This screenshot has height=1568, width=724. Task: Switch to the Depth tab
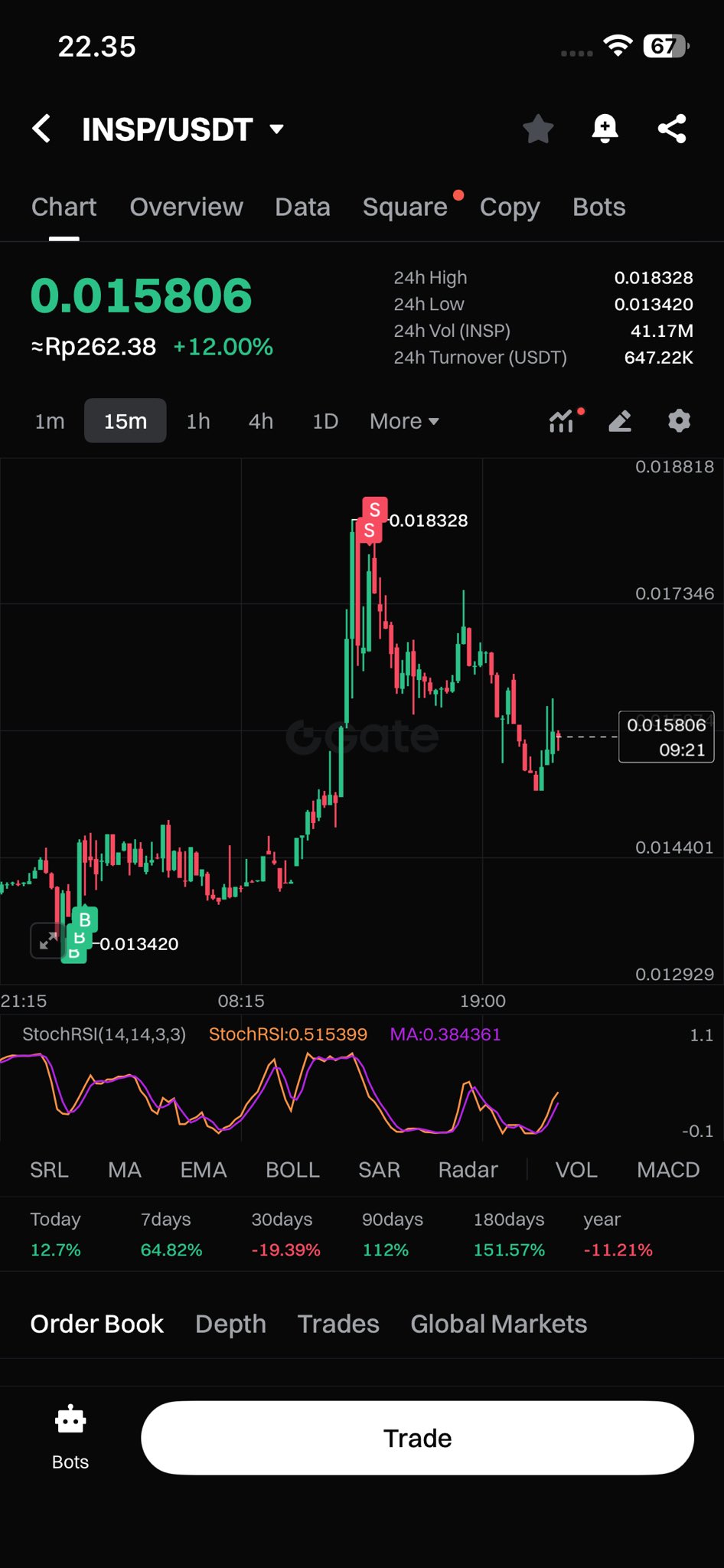230,1324
